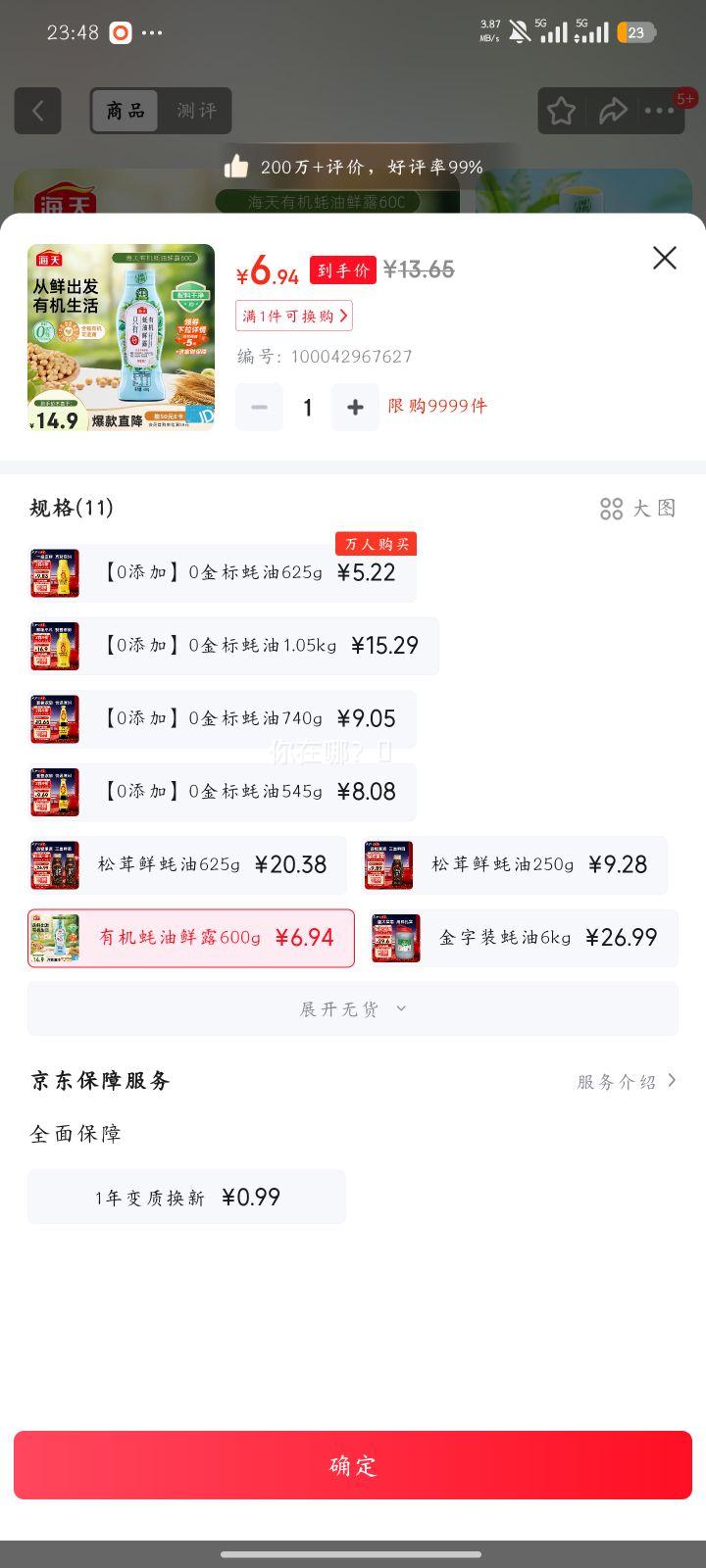Expand the 展开无货 out-of-stock list

[352, 1007]
